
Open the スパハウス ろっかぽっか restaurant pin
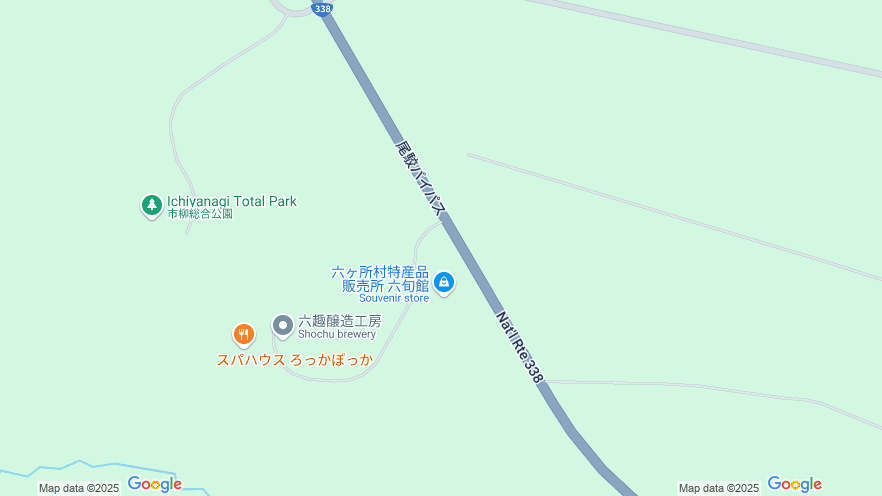[x=243, y=334]
